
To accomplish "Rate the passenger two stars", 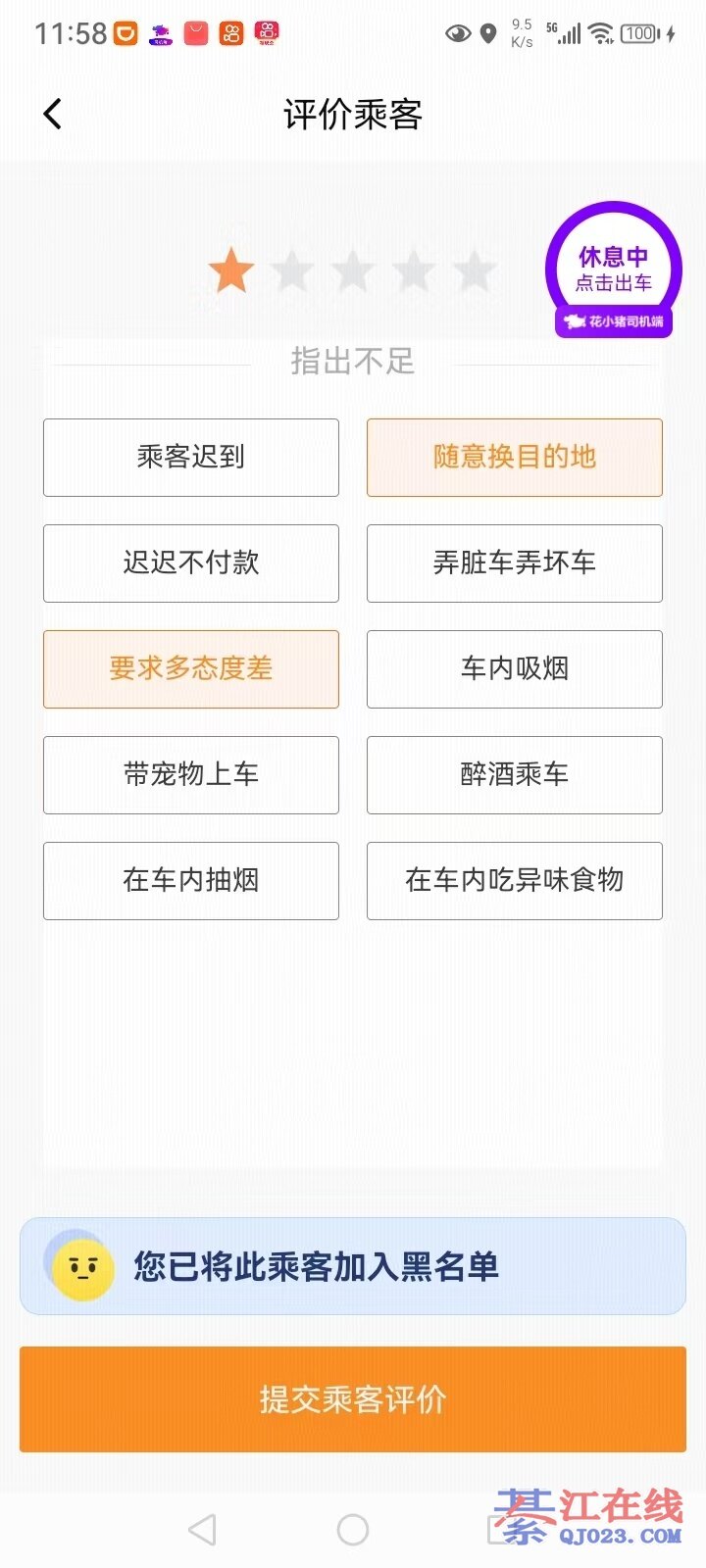I will point(292,270).
